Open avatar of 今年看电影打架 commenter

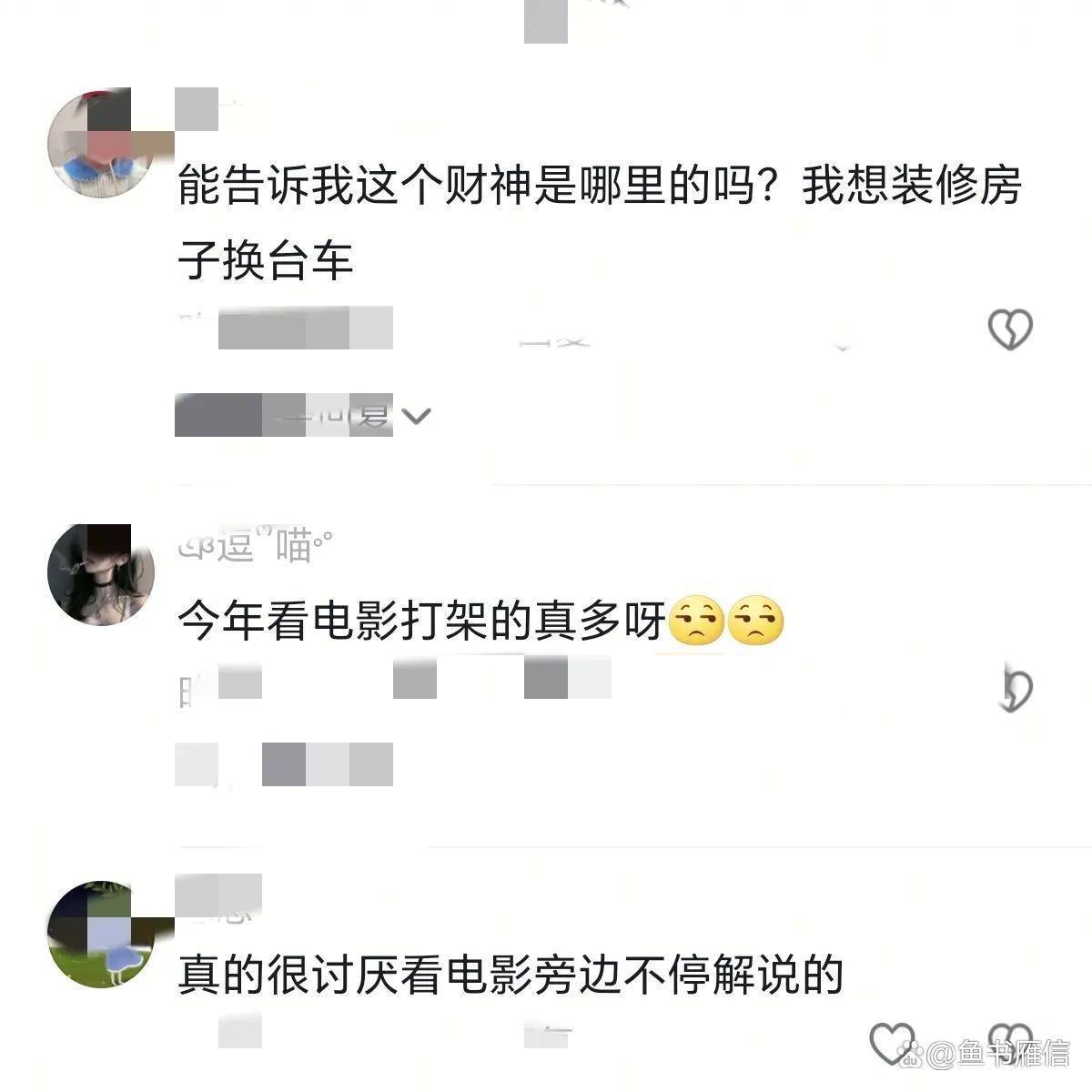point(100,575)
